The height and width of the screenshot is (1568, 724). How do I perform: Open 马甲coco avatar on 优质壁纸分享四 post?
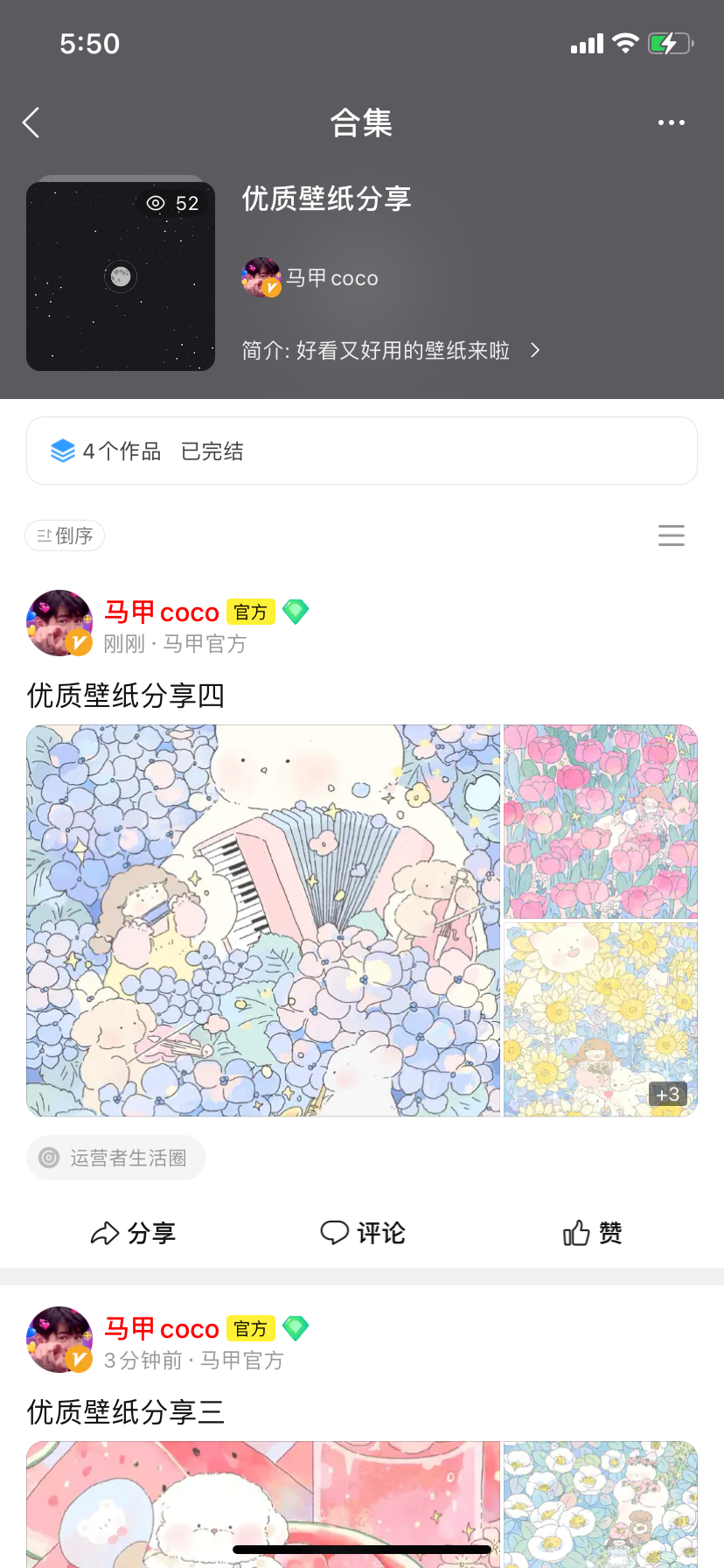tap(59, 623)
